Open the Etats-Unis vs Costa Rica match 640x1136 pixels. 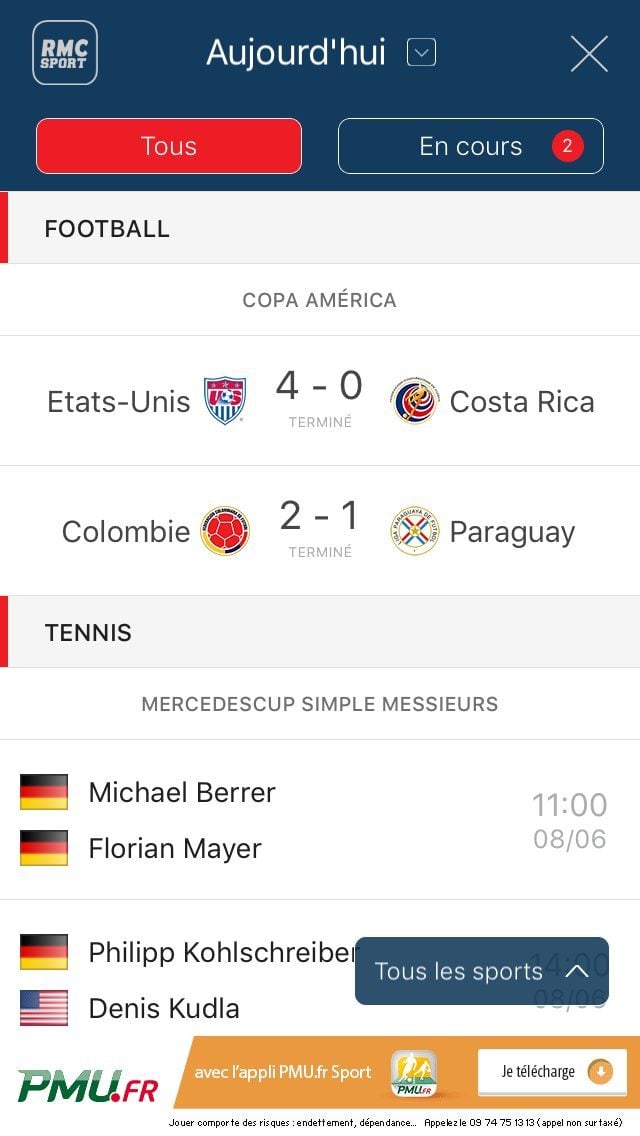(320, 401)
